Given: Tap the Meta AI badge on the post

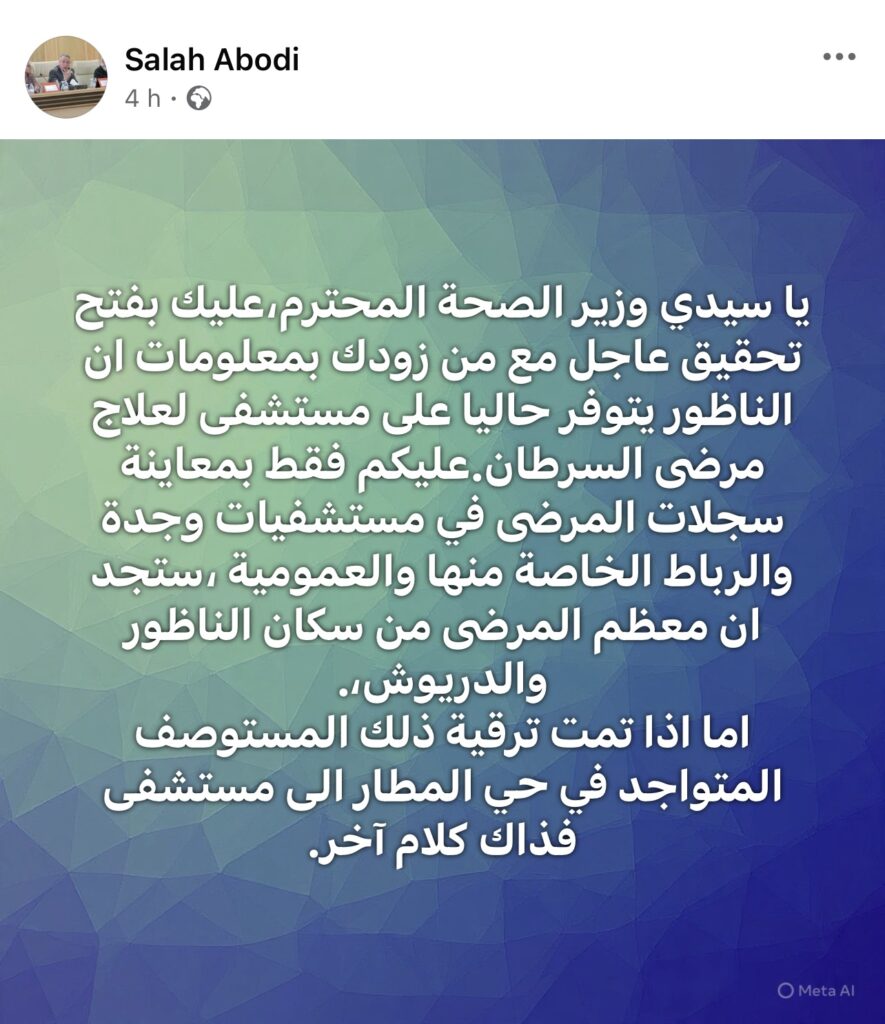Looking at the screenshot, I should point(815,990).
